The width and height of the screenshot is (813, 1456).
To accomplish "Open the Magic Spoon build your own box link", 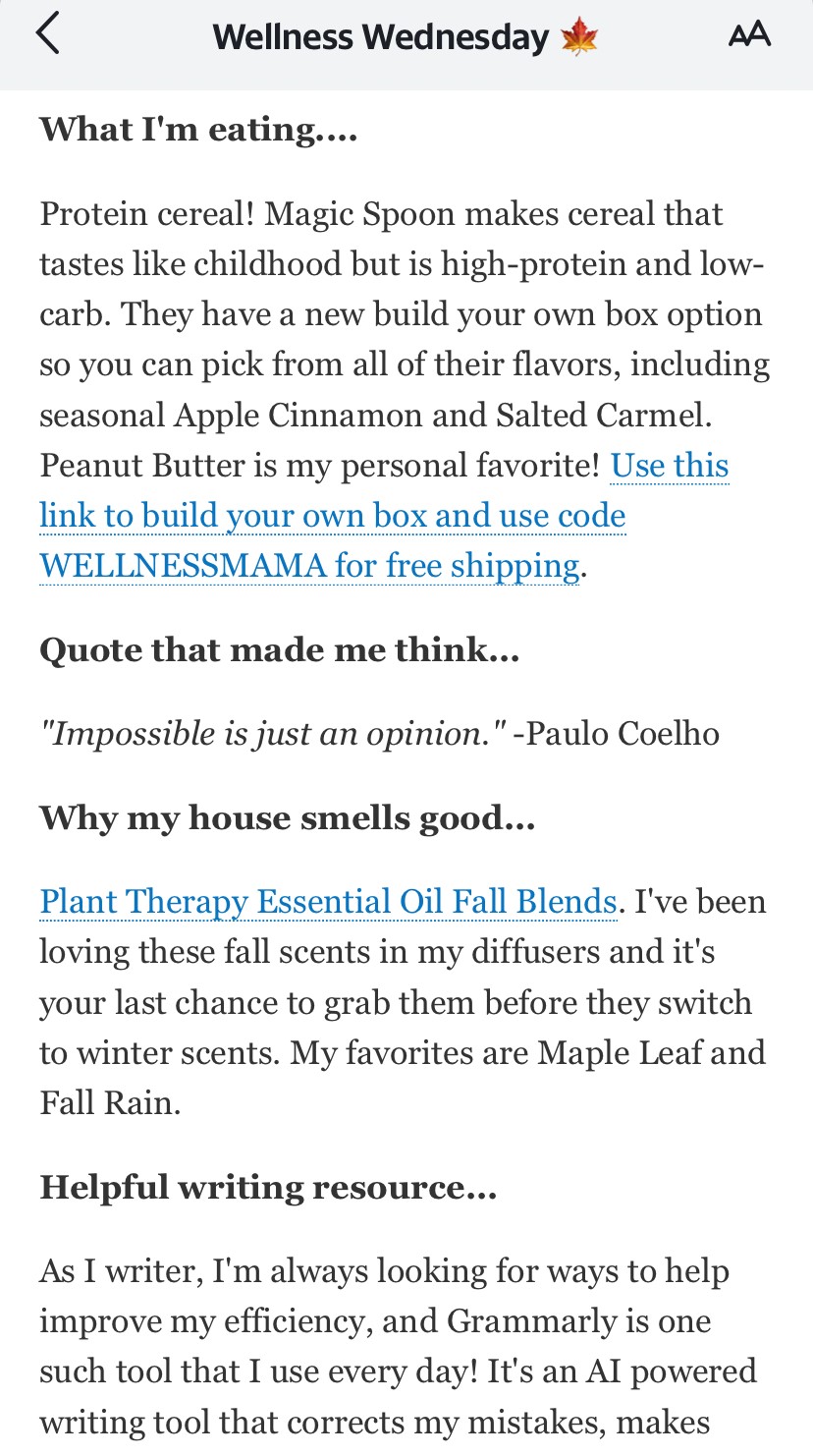I will (332, 516).
